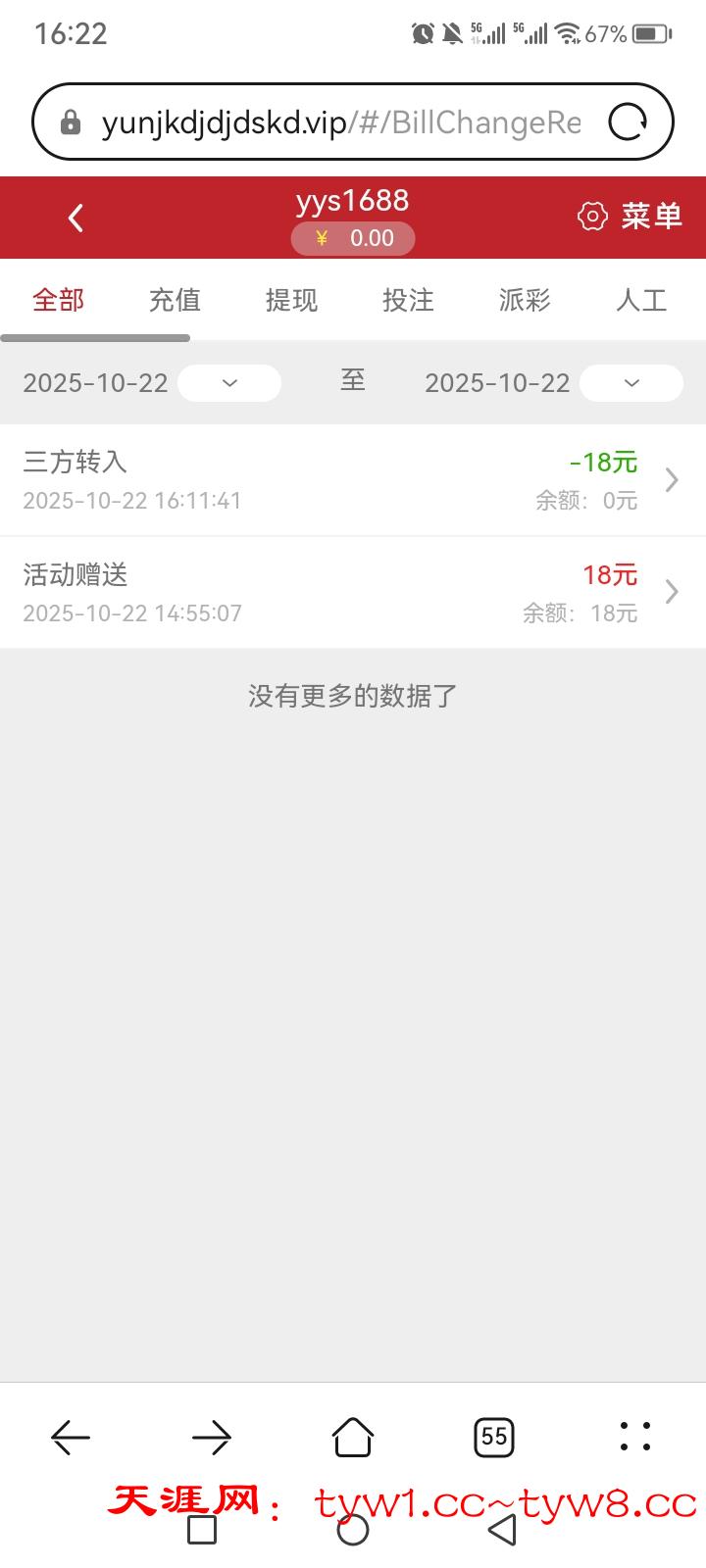Open the 菜单 settings menu
Viewport: 706px width, 1568px height.
click(630, 217)
